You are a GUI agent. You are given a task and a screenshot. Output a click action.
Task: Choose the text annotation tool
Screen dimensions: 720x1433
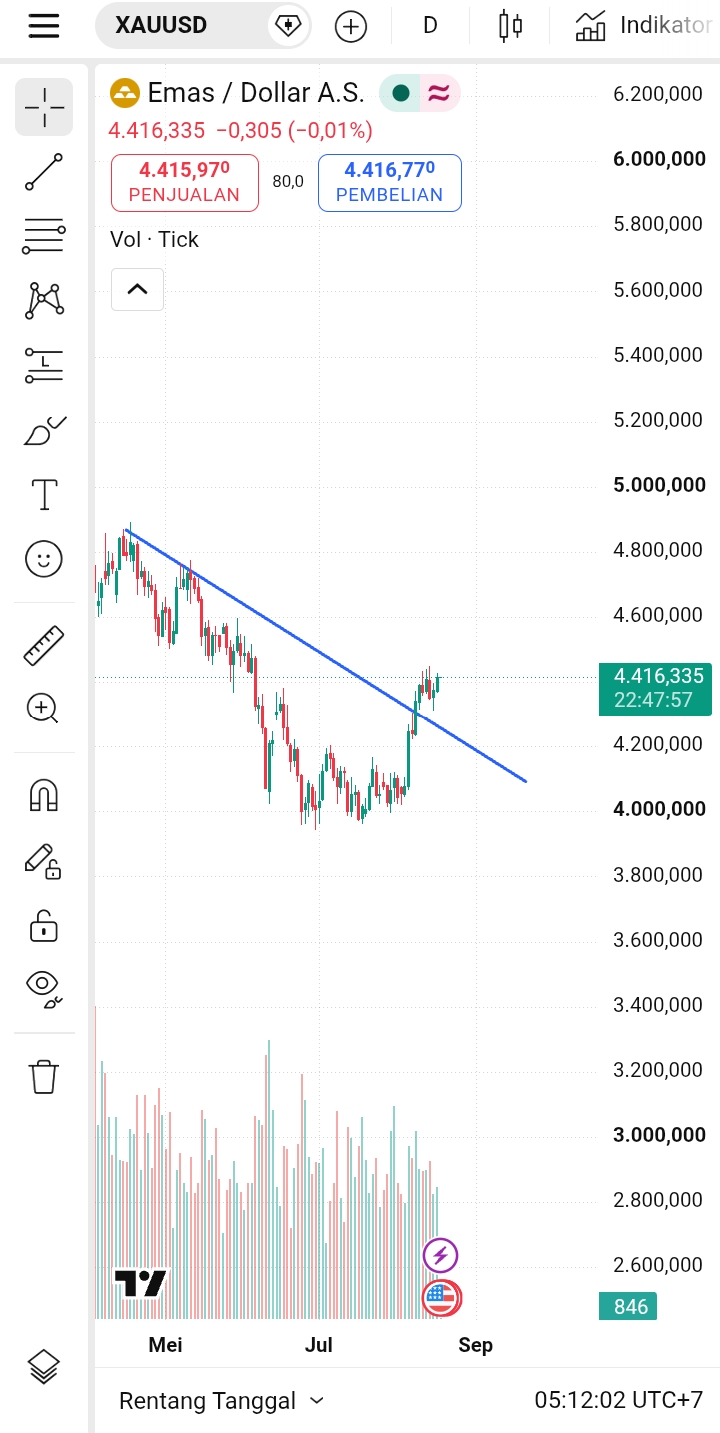coord(44,494)
